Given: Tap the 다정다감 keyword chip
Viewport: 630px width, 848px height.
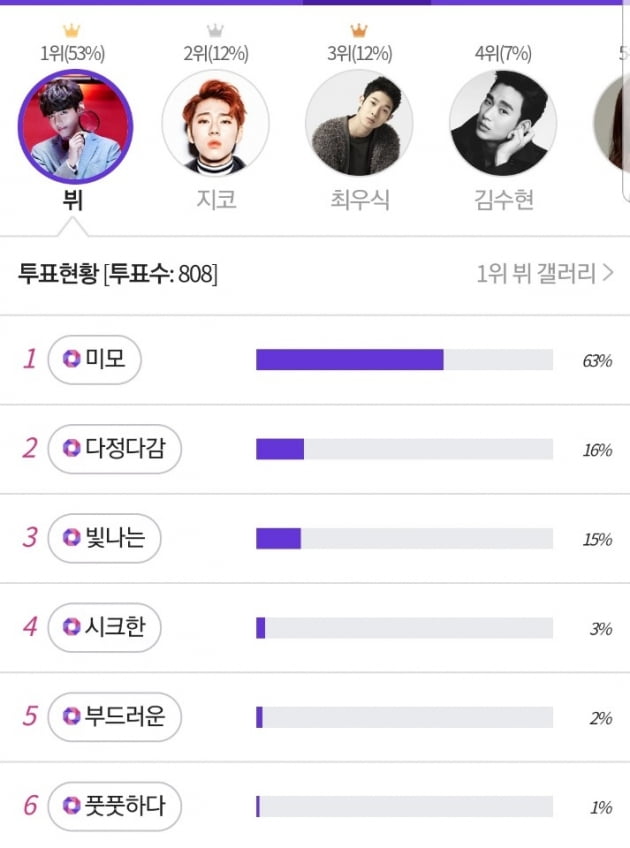Looking at the screenshot, I should click(115, 449).
